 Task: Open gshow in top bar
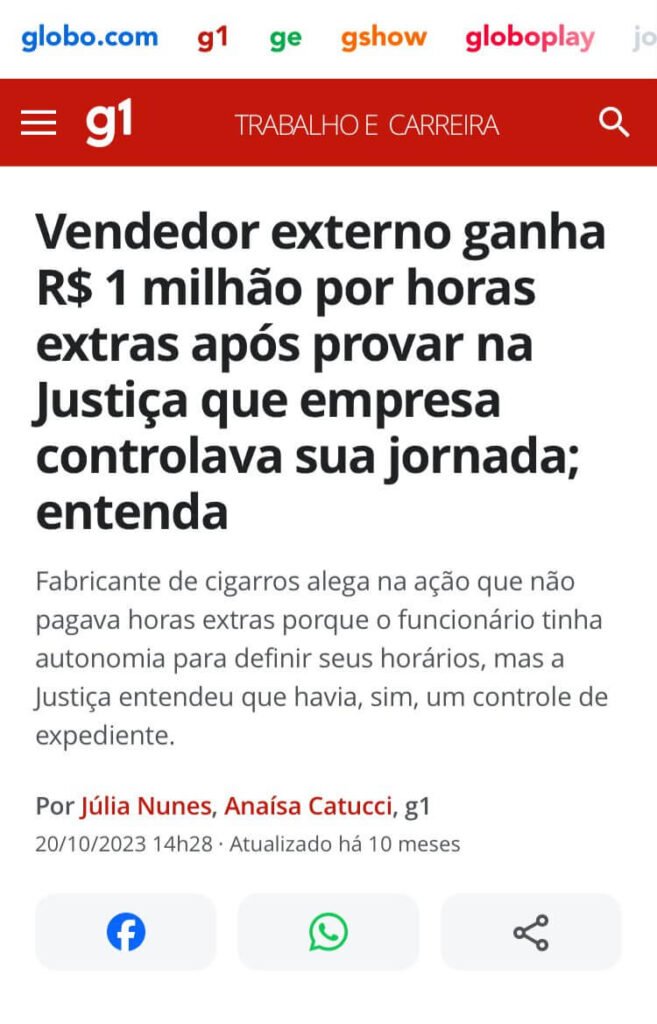pyautogui.click(x=383, y=38)
